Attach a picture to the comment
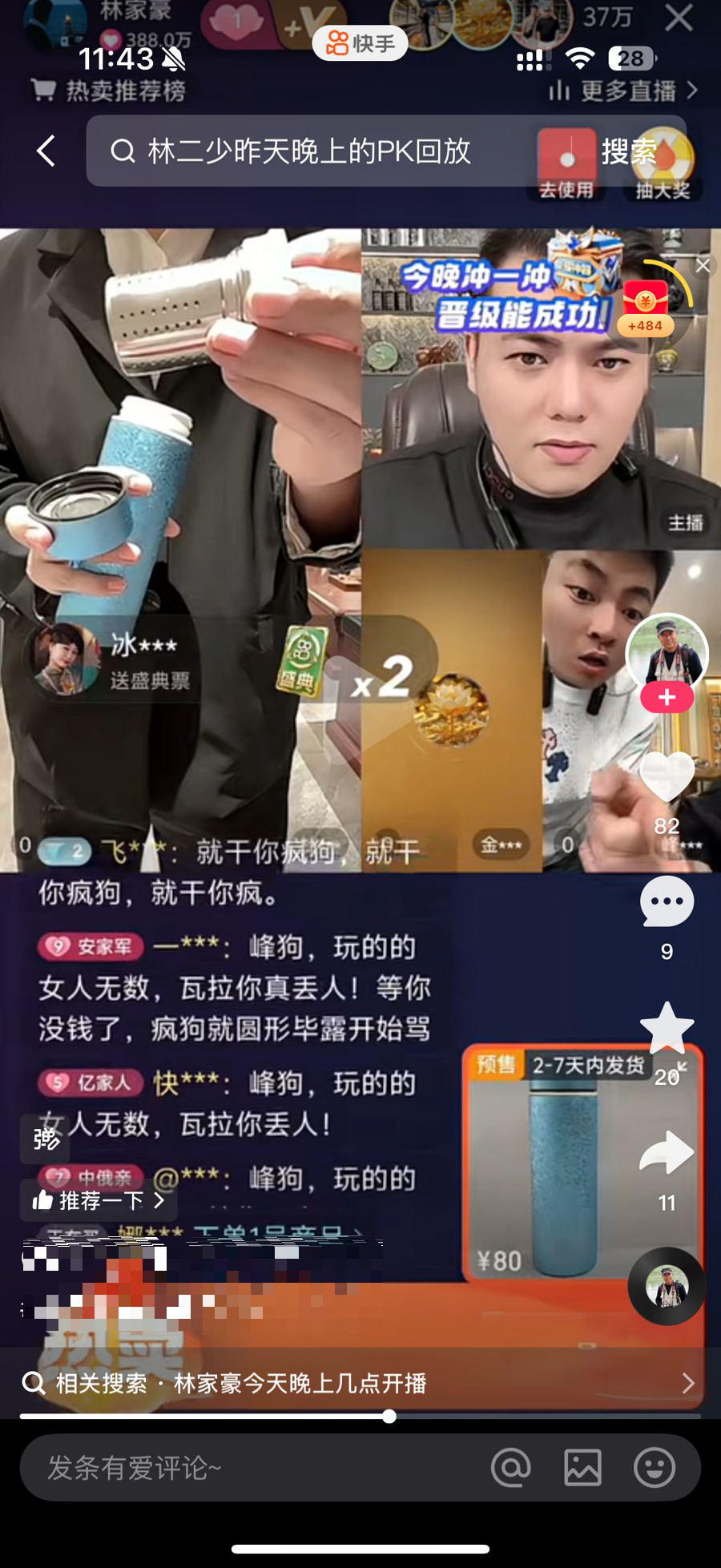 582,1468
